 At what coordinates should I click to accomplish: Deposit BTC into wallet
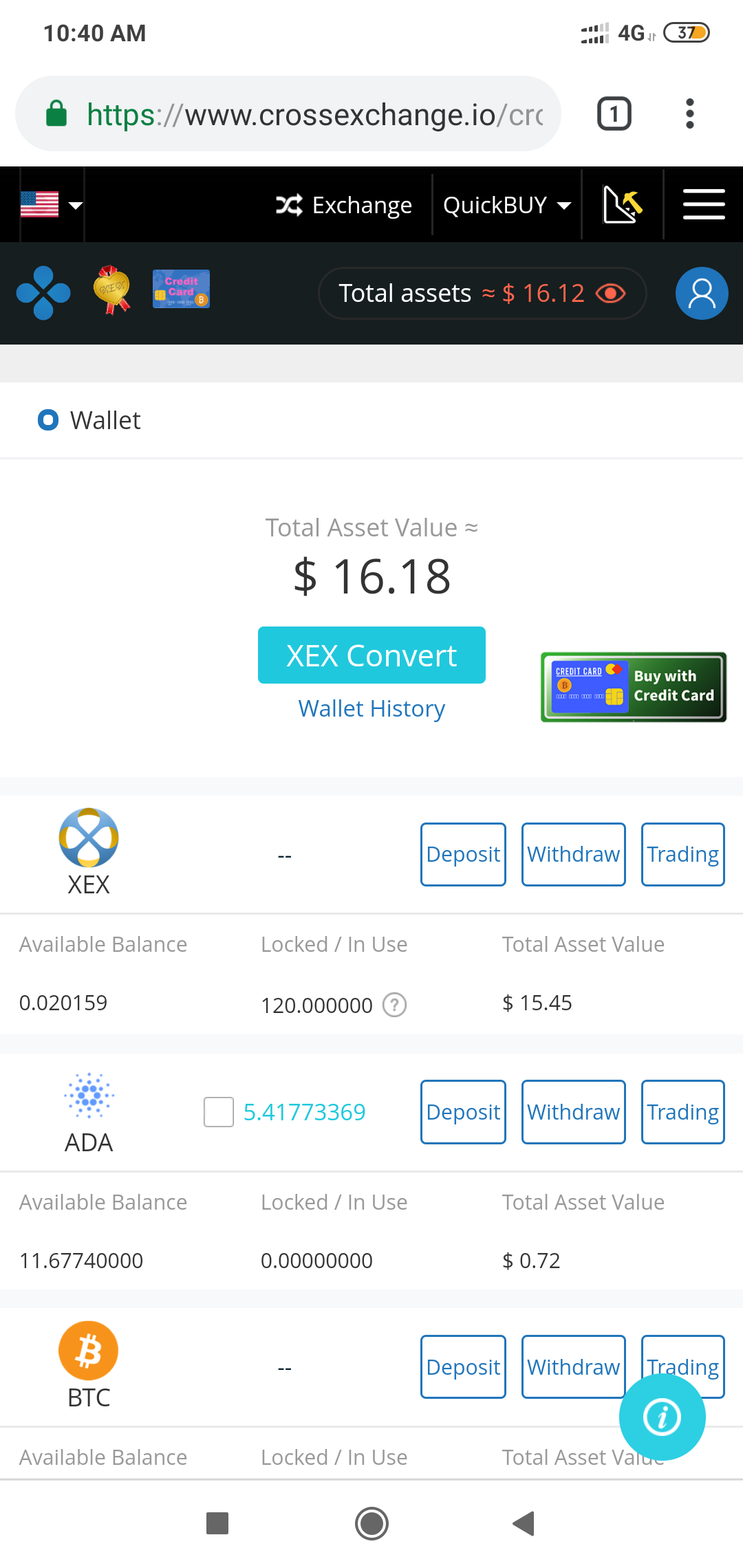pyautogui.click(x=463, y=1367)
